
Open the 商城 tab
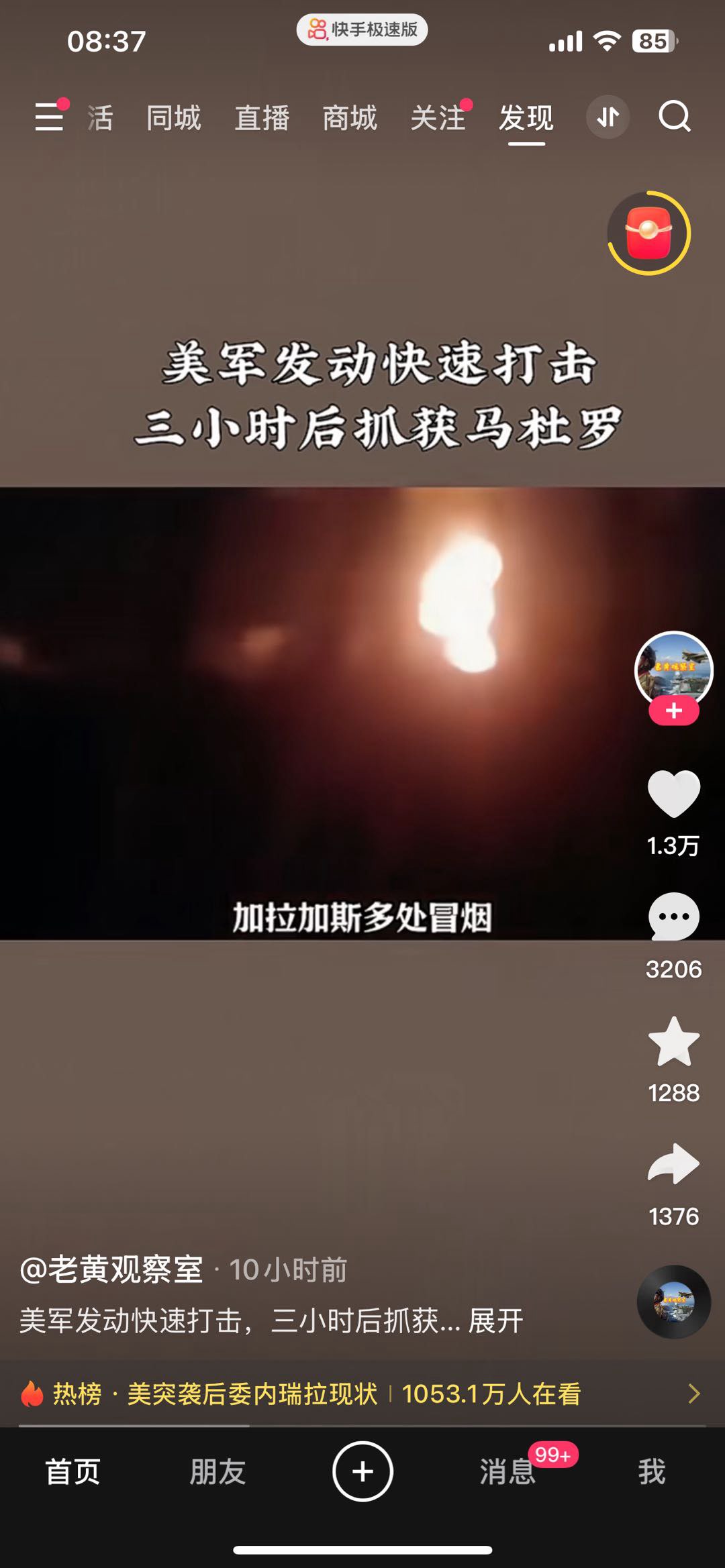pyautogui.click(x=350, y=118)
